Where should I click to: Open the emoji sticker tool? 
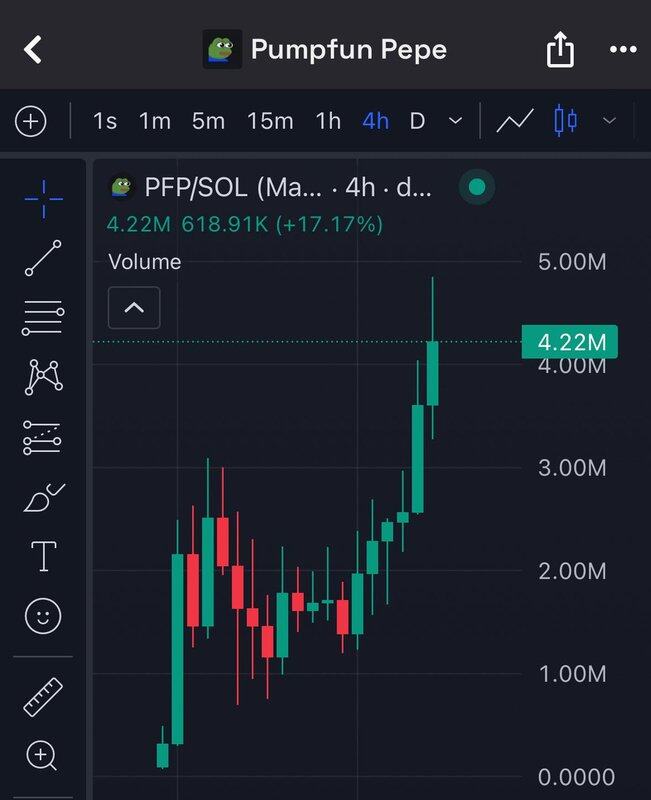click(x=43, y=615)
